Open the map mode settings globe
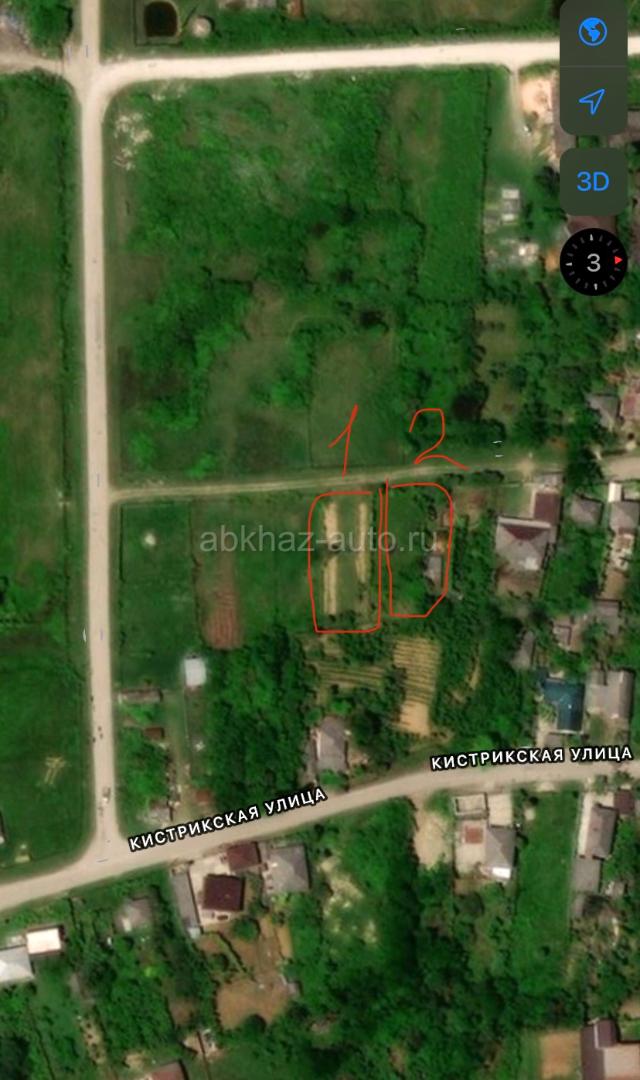The width and height of the screenshot is (640, 1080). tap(593, 33)
